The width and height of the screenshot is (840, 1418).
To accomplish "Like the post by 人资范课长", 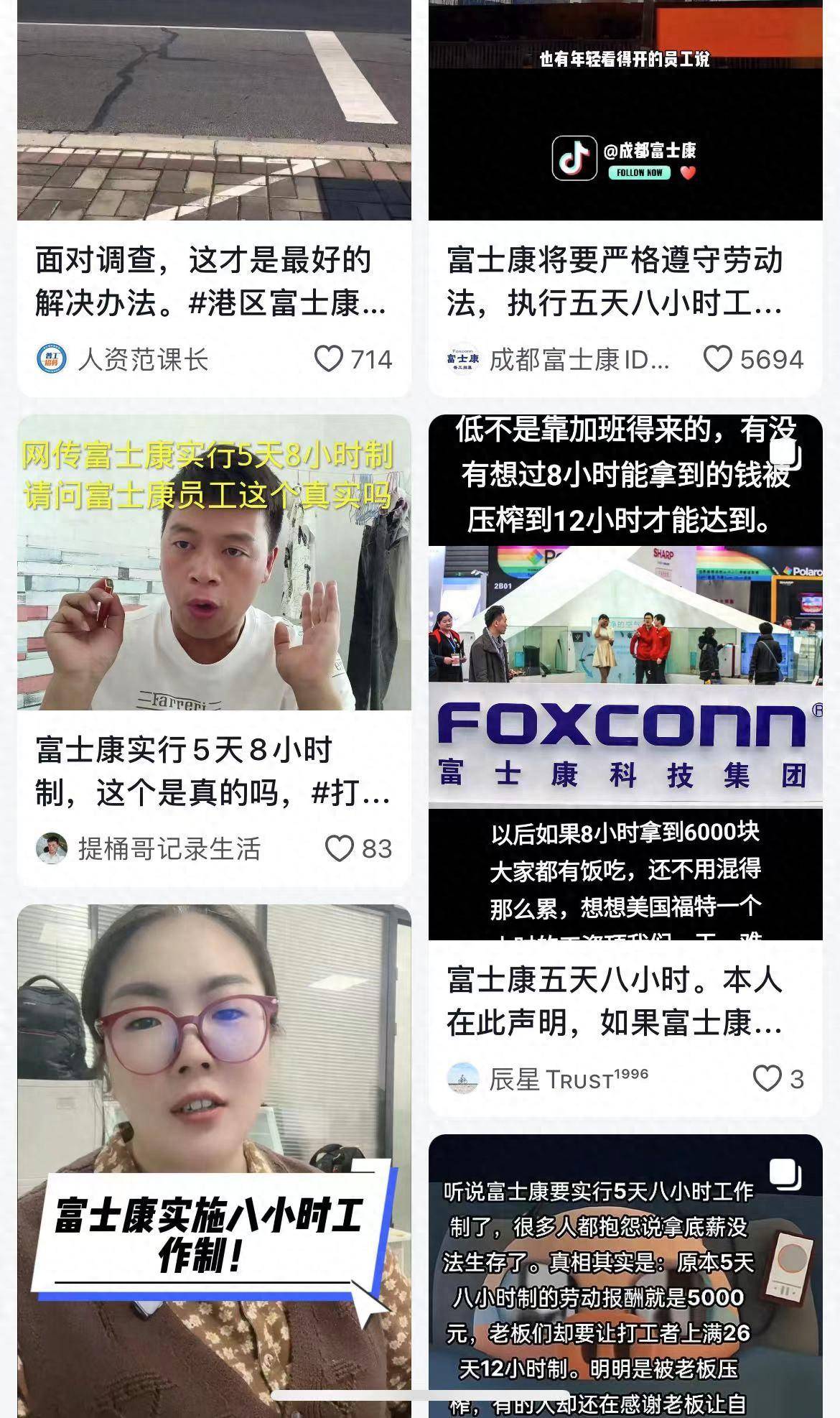I will (x=330, y=358).
